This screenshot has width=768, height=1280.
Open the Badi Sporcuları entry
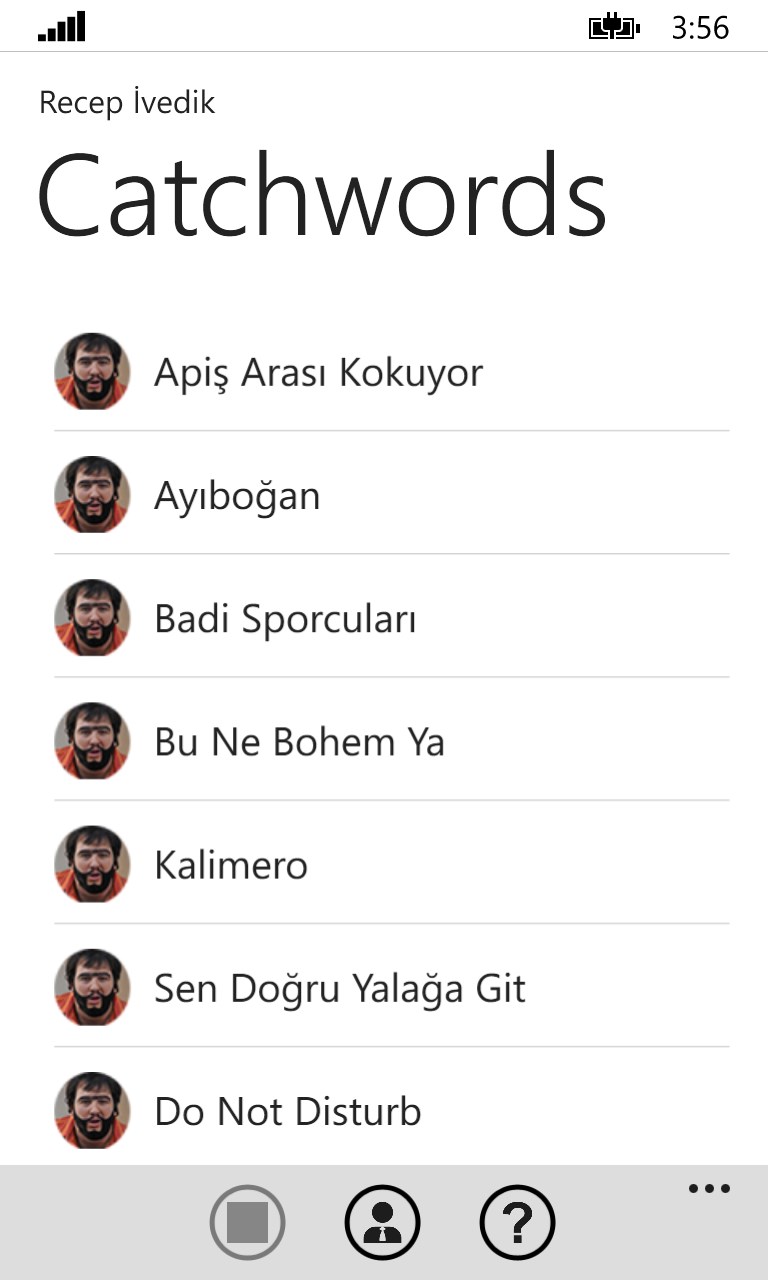click(x=285, y=619)
